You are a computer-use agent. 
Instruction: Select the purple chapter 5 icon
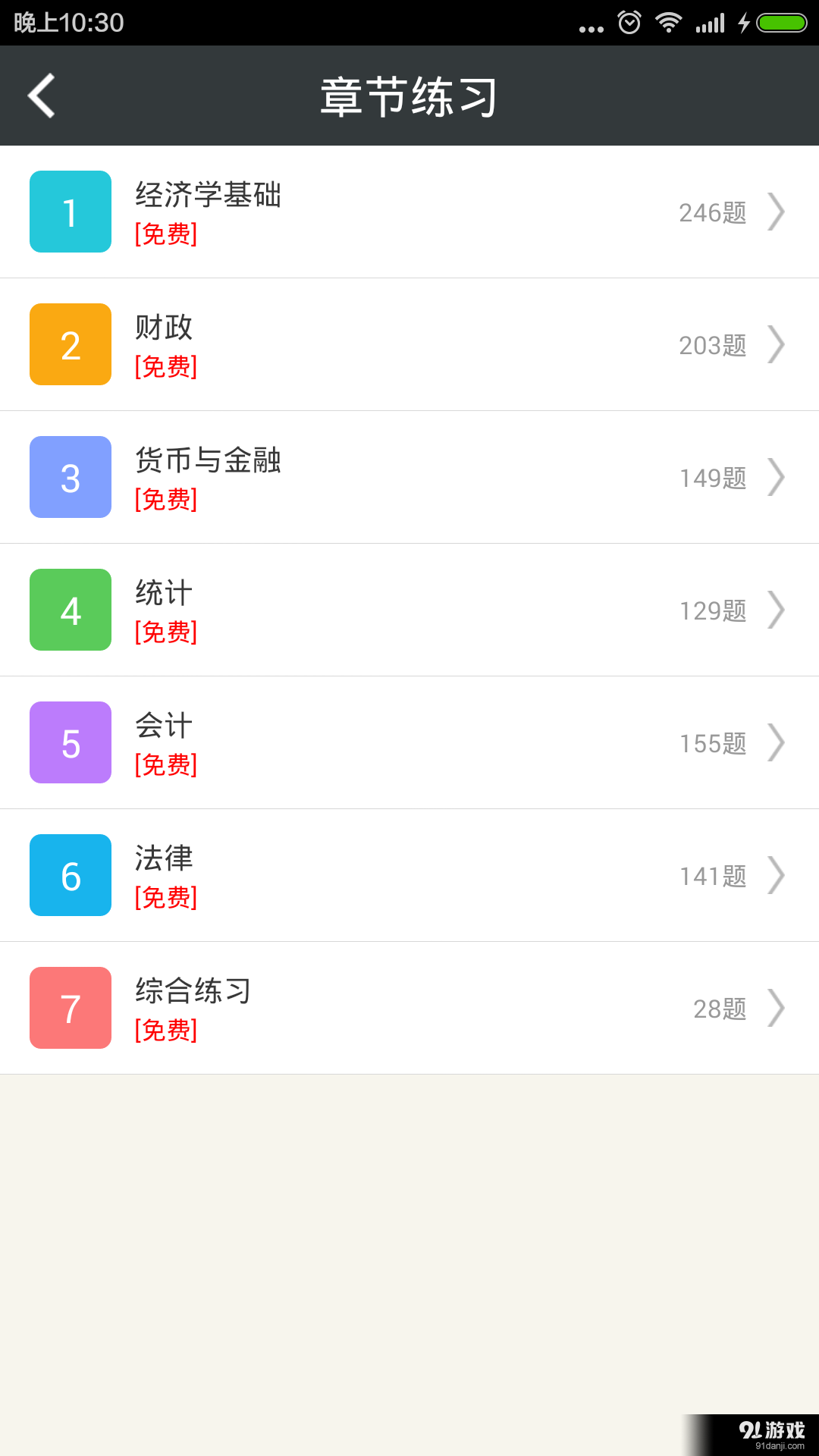click(x=70, y=742)
